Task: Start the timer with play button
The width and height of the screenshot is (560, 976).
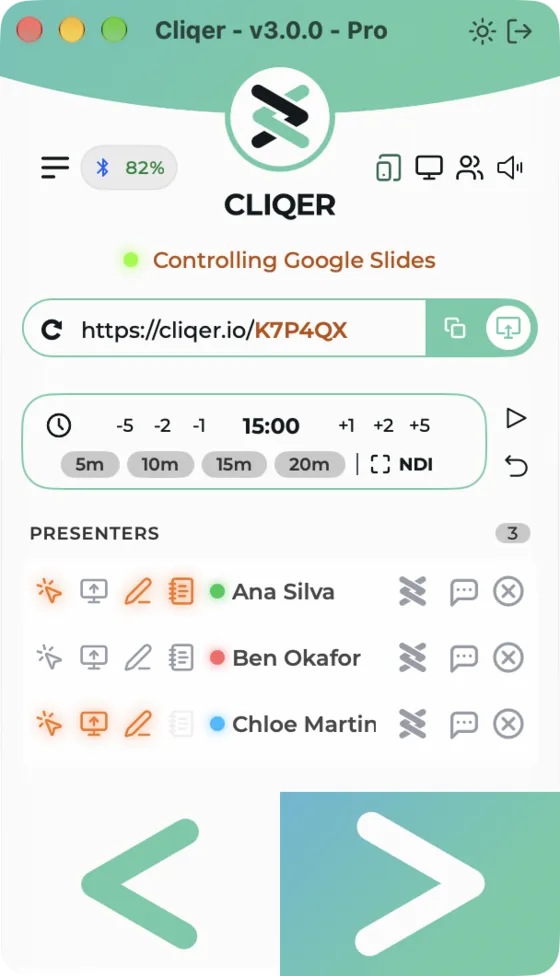Action: 516,418
